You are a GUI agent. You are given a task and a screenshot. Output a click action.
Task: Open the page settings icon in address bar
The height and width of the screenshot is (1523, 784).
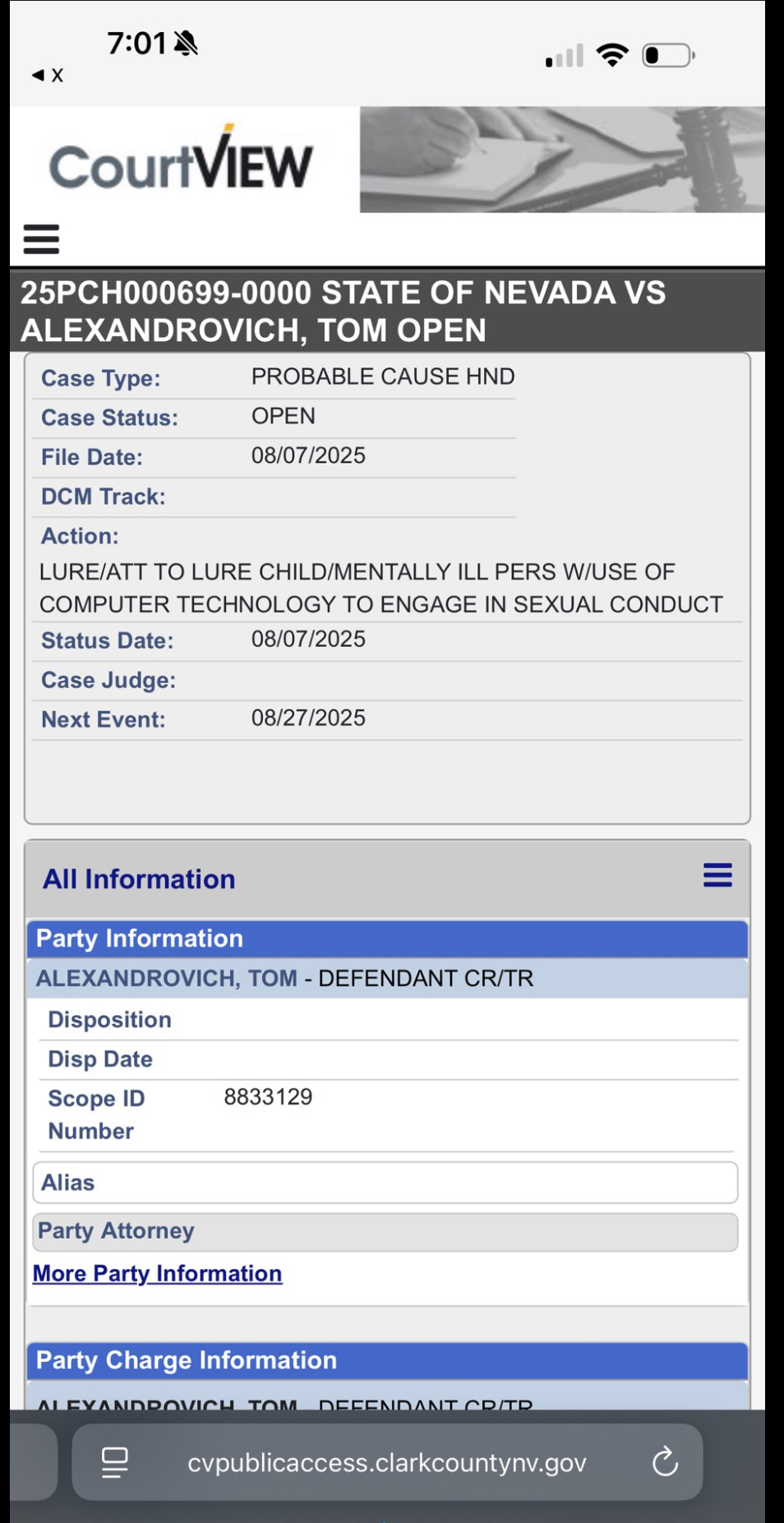tap(115, 1462)
